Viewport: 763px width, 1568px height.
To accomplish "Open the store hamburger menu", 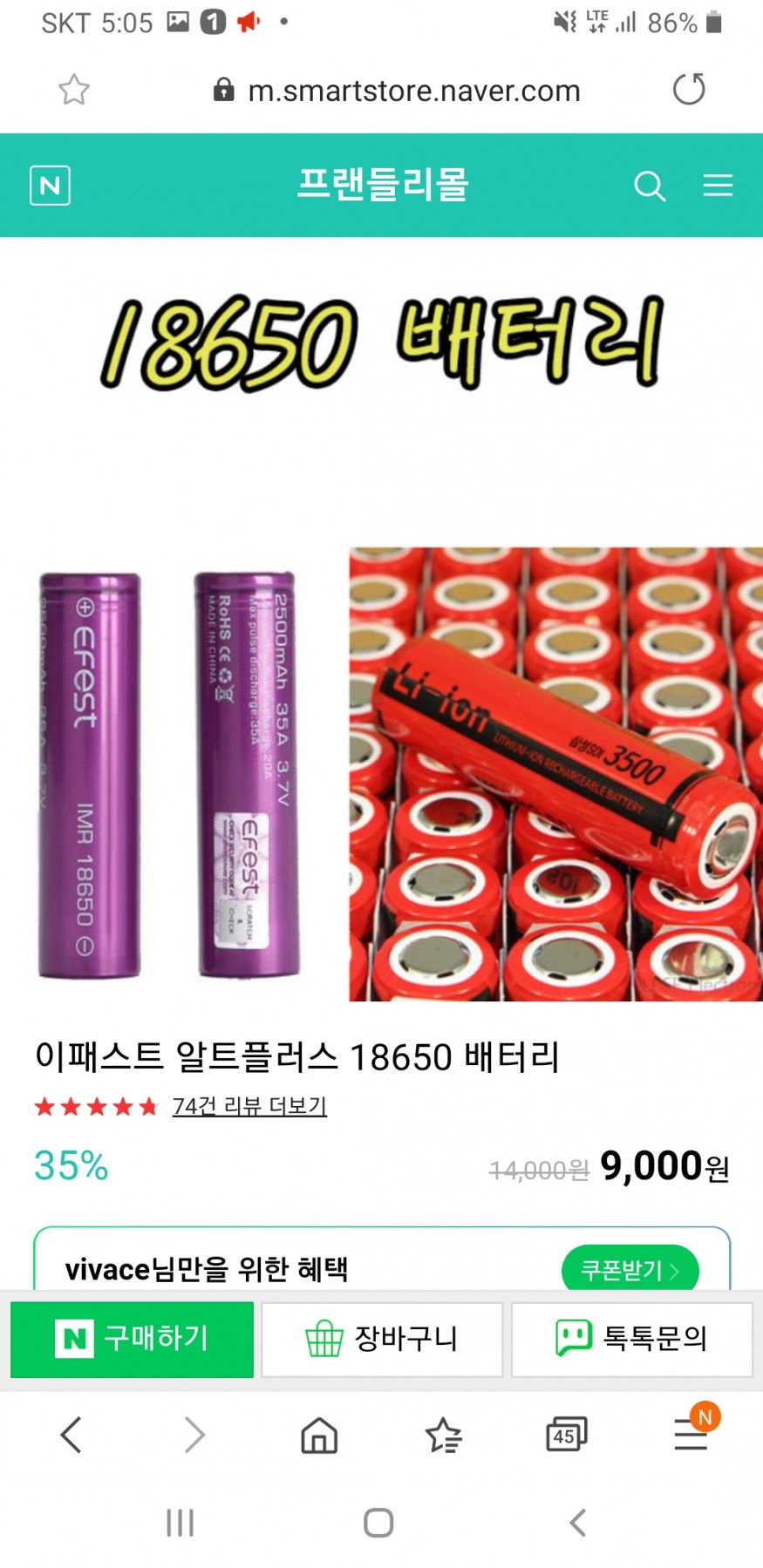I will tap(718, 186).
